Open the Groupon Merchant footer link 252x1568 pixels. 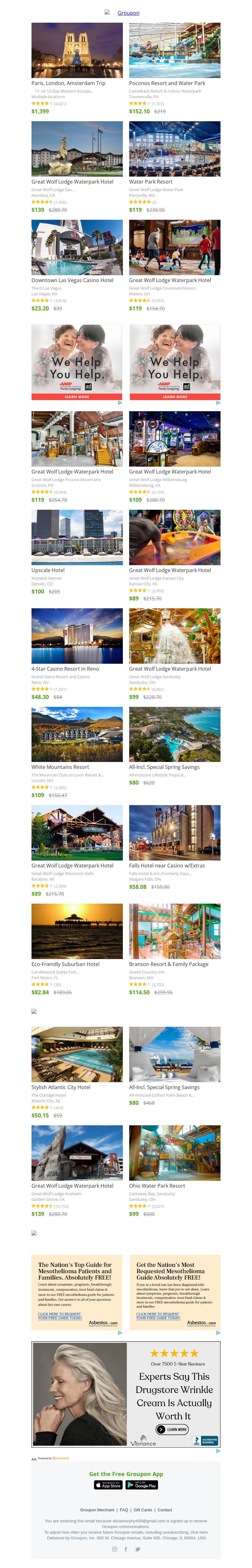point(97,1510)
